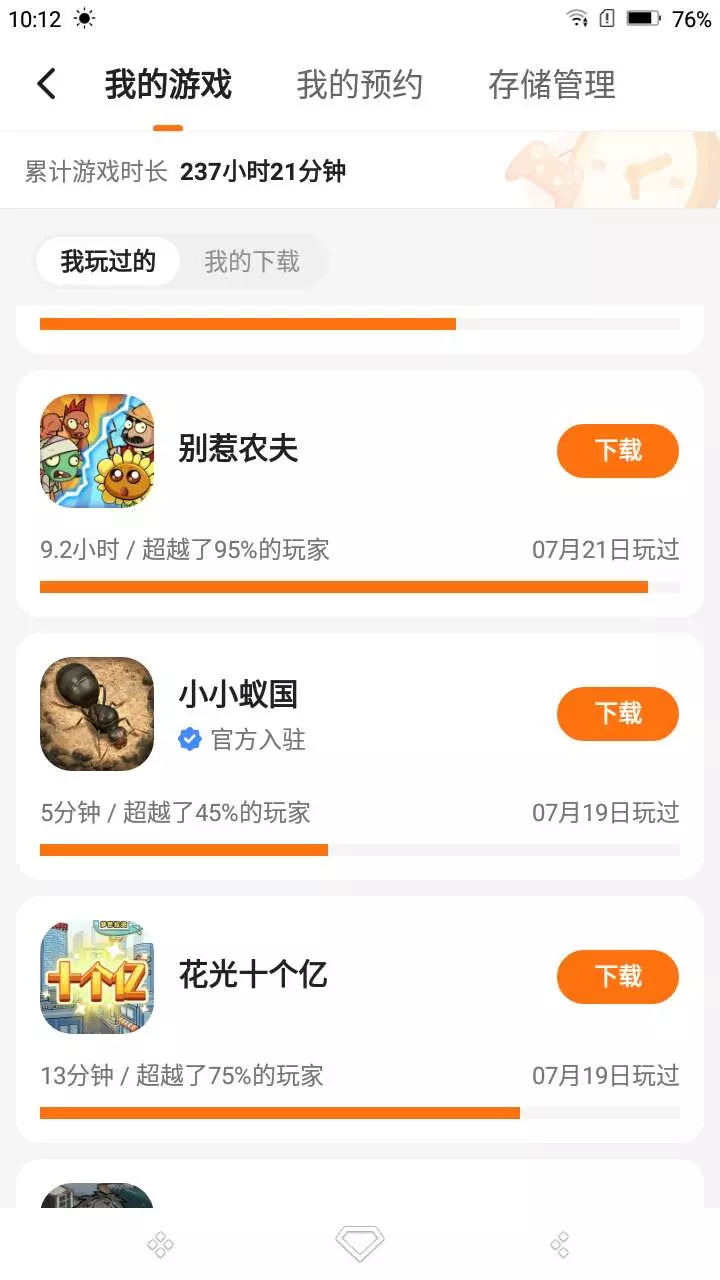Download the game 花光十个亿
This screenshot has height=1280, width=720.
point(617,977)
